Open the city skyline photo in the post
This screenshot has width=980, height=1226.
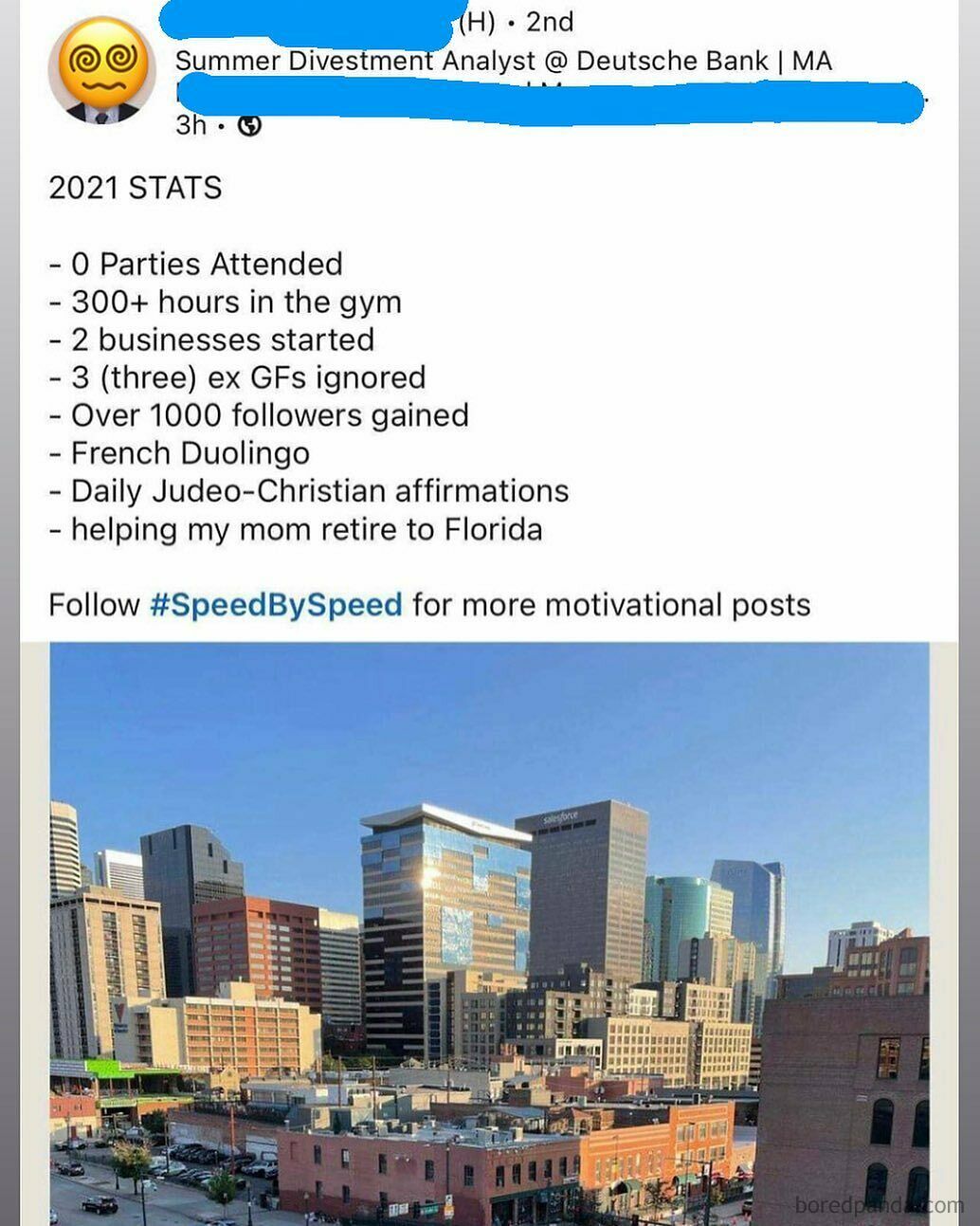tap(489, 933)
